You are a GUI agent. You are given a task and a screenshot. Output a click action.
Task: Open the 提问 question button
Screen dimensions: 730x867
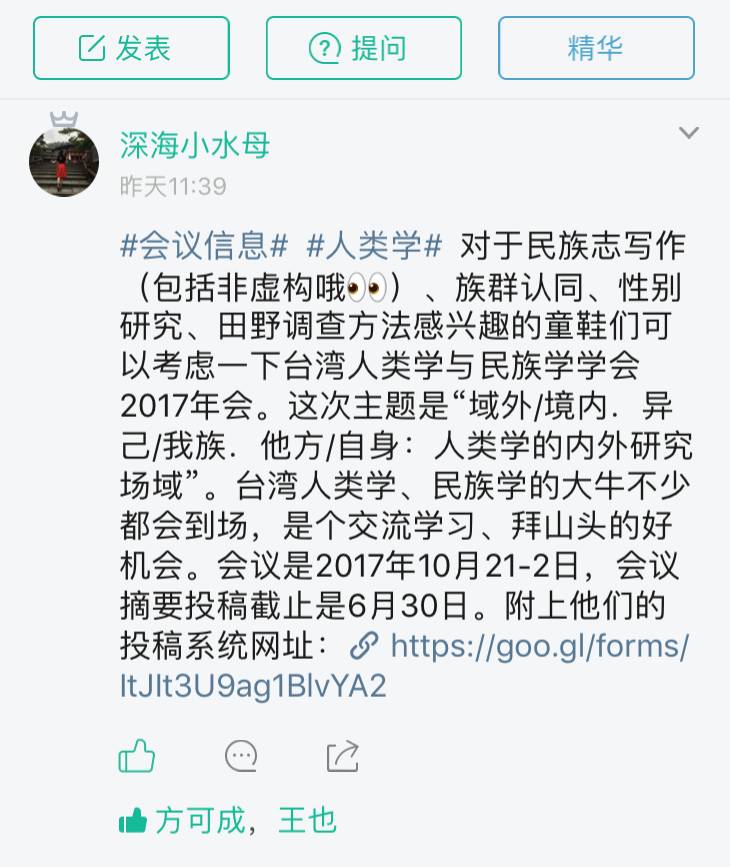coord(363,48)
